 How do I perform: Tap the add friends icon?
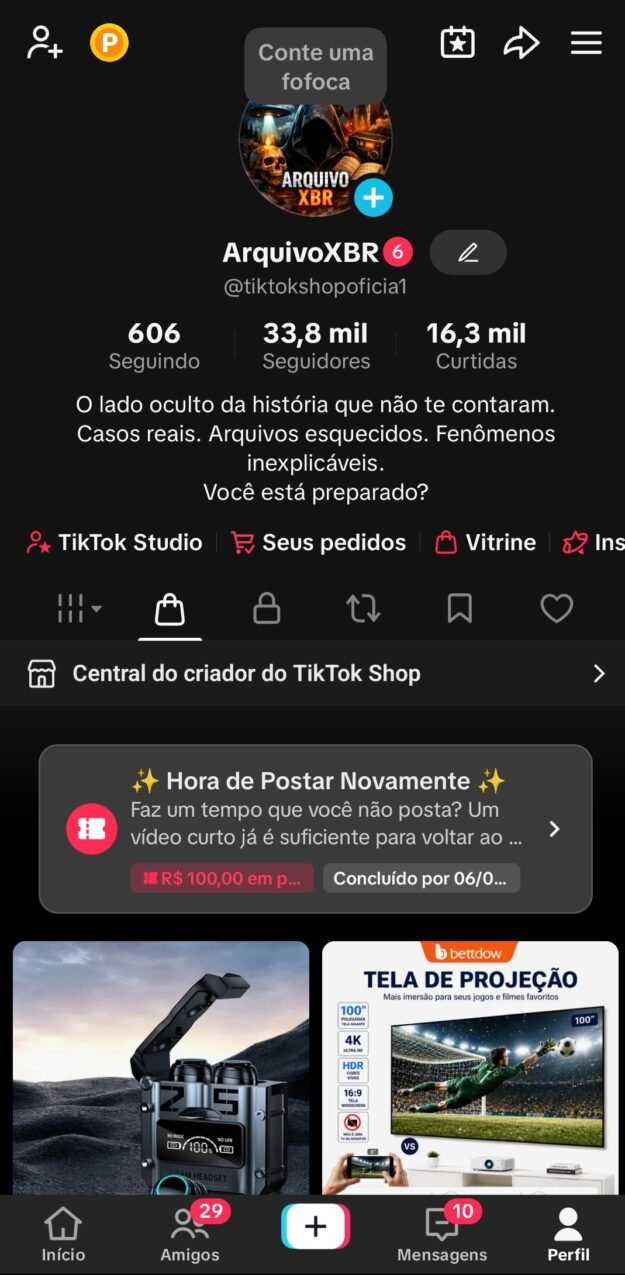tap(45, 43)
